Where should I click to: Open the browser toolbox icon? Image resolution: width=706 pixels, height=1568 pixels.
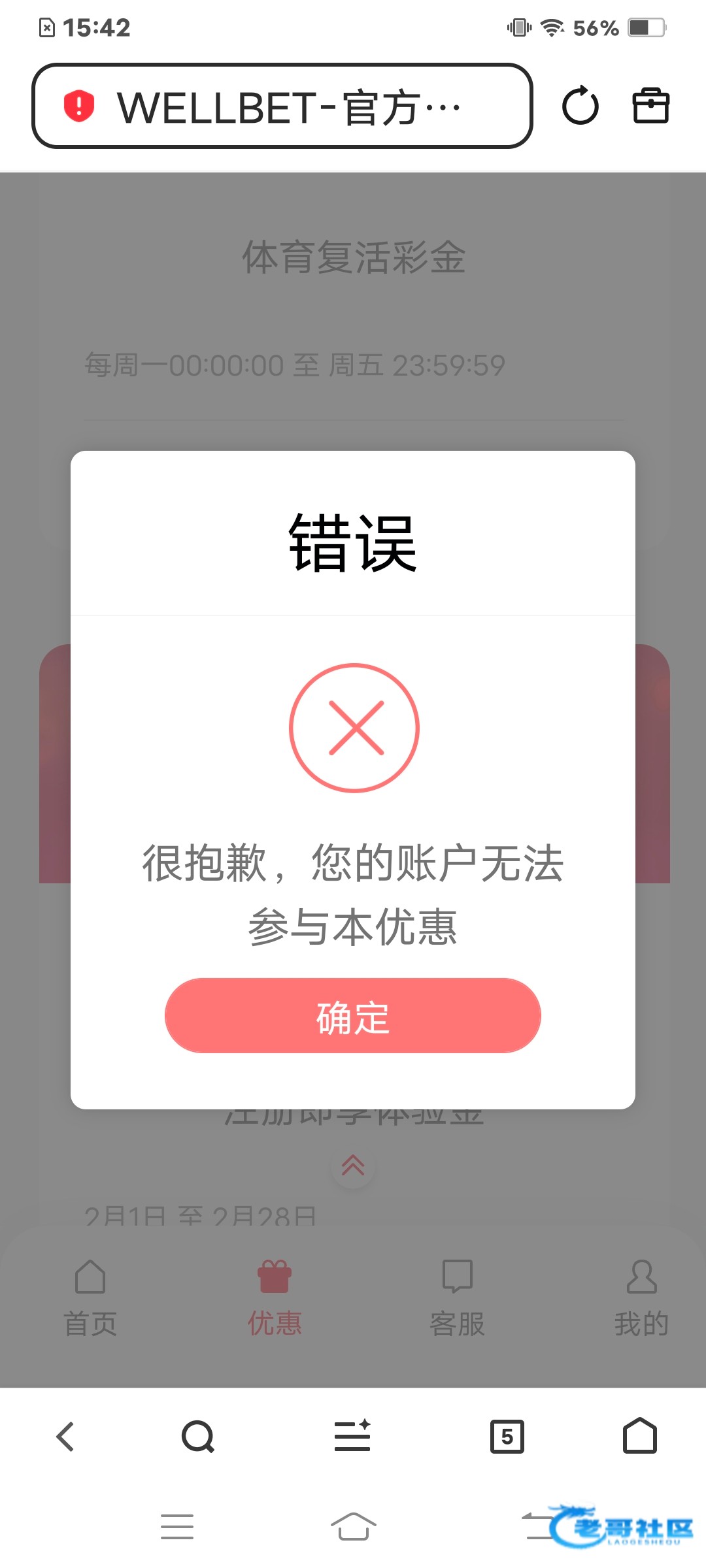pyautogui.click(x=651, y=106)
